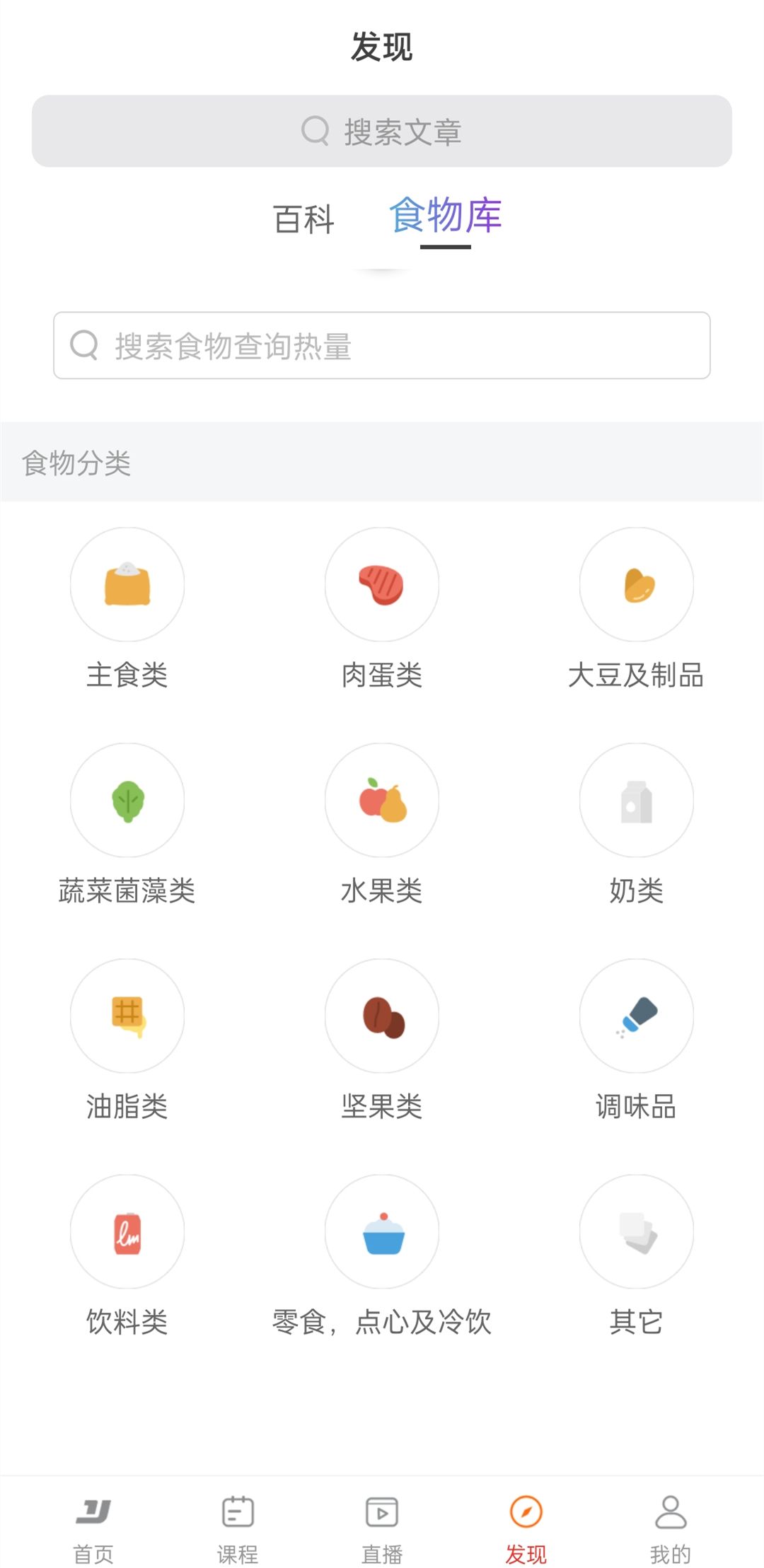Select the 肉蛋类 meat and egg category
The image size is (764, 1568).
point(381,614)
